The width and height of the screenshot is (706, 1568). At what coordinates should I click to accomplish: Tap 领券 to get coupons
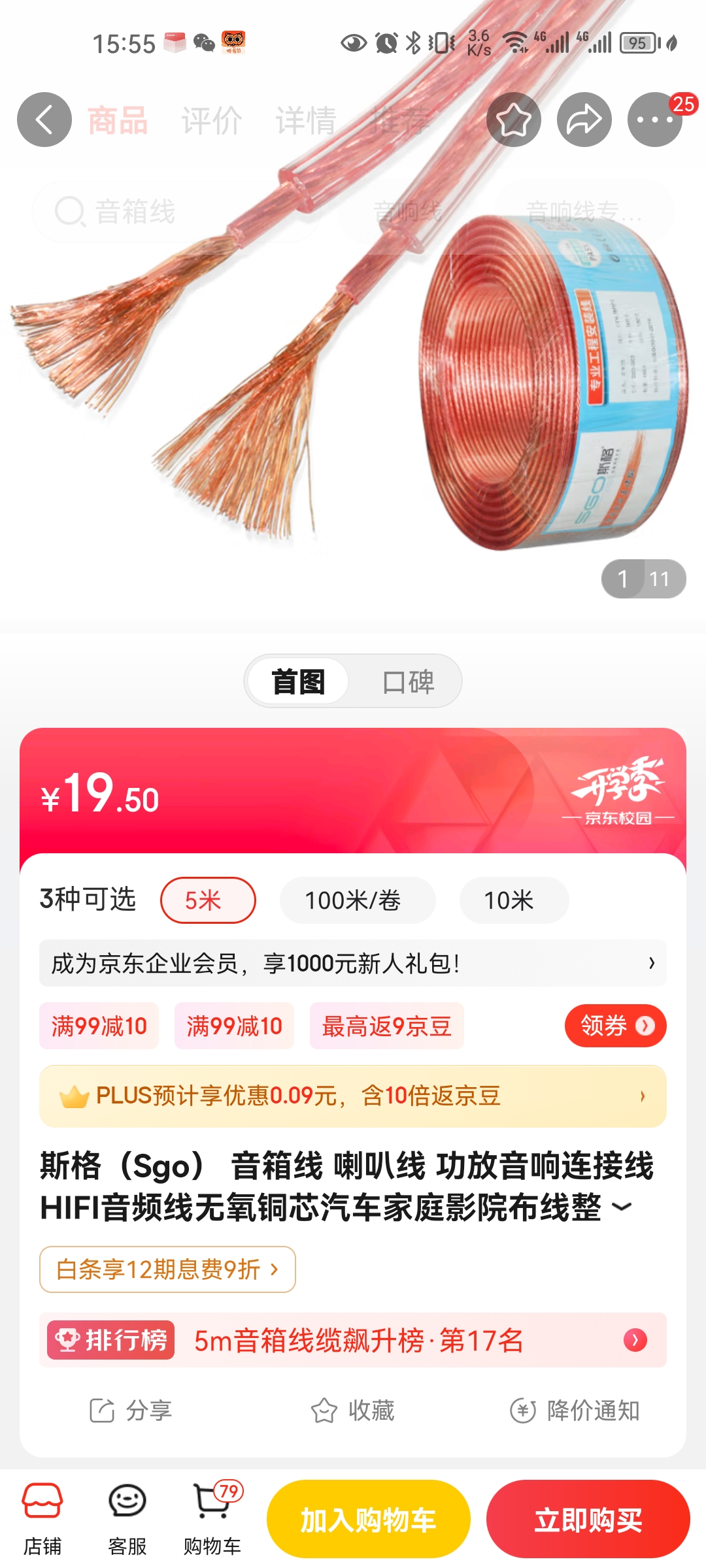614,1026
